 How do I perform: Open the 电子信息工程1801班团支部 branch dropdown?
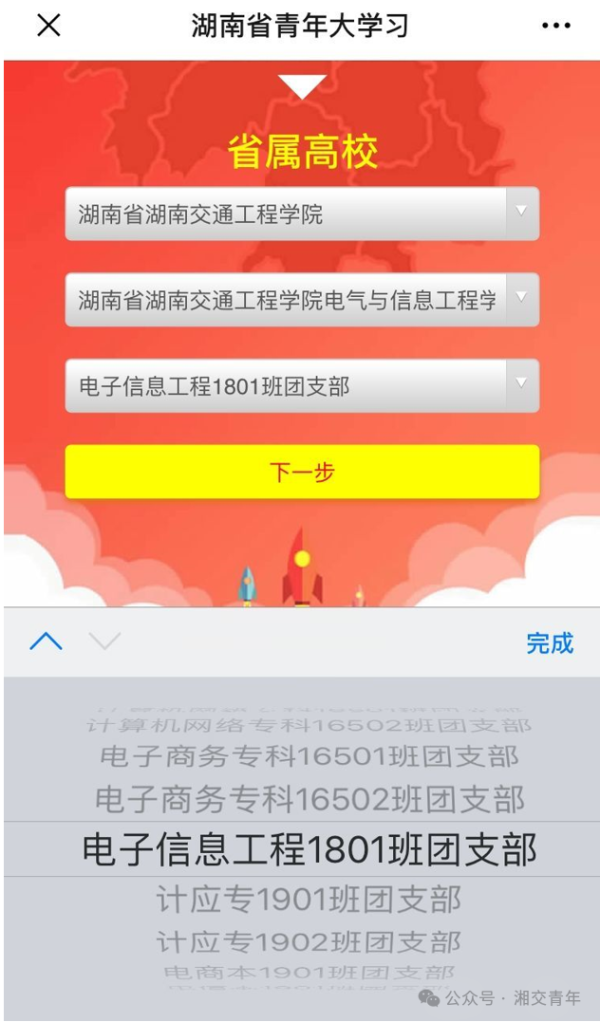click(302, 386)
